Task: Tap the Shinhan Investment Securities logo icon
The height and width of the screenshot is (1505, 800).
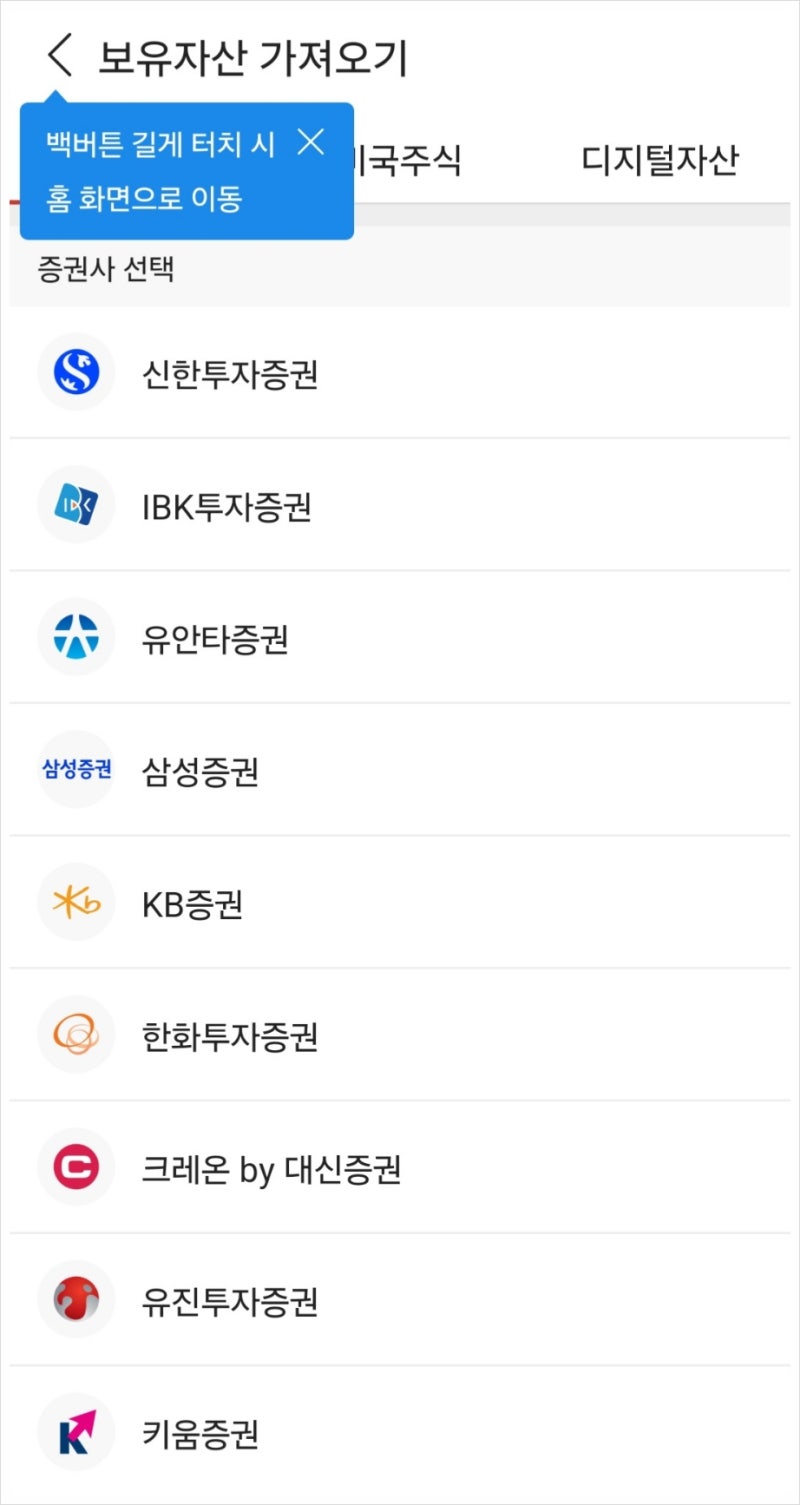Action: (76, 372)
